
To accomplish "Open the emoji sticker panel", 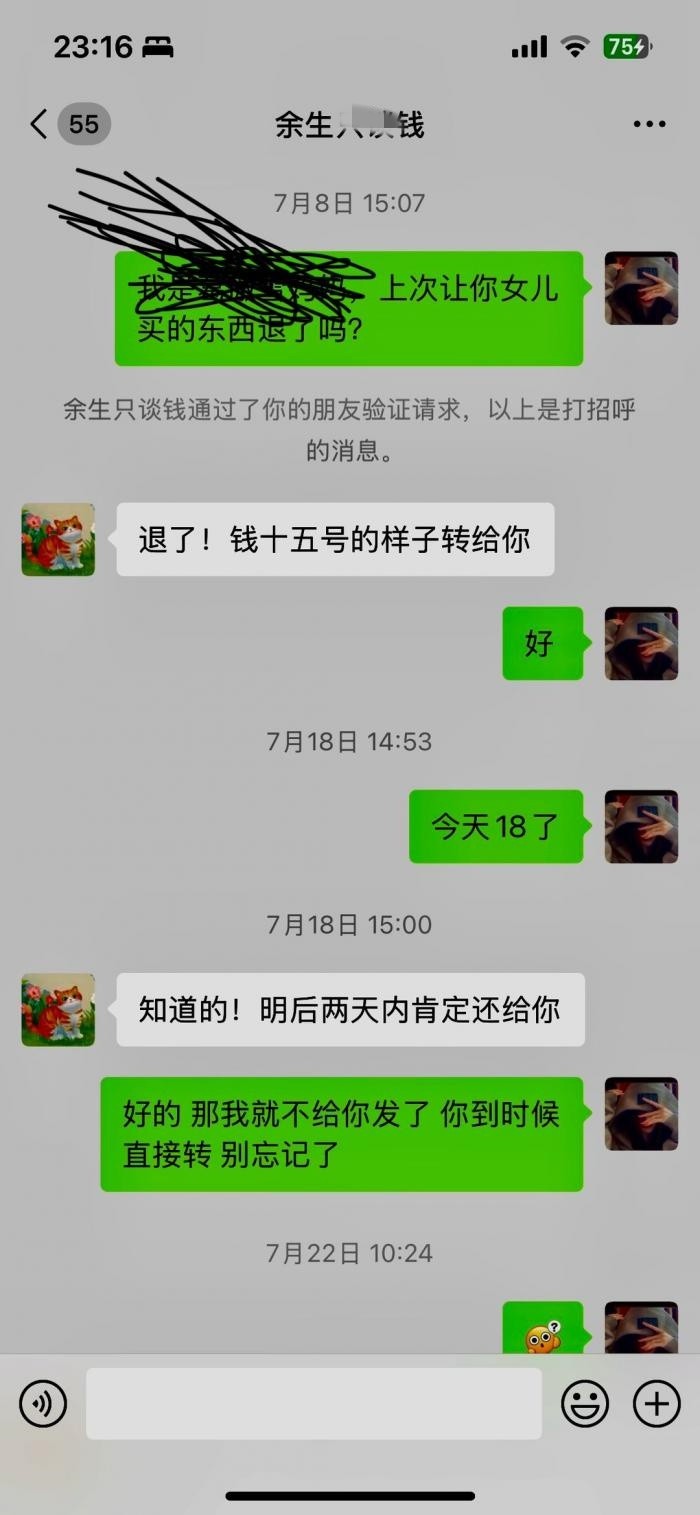I will (x=585, y=1404).
